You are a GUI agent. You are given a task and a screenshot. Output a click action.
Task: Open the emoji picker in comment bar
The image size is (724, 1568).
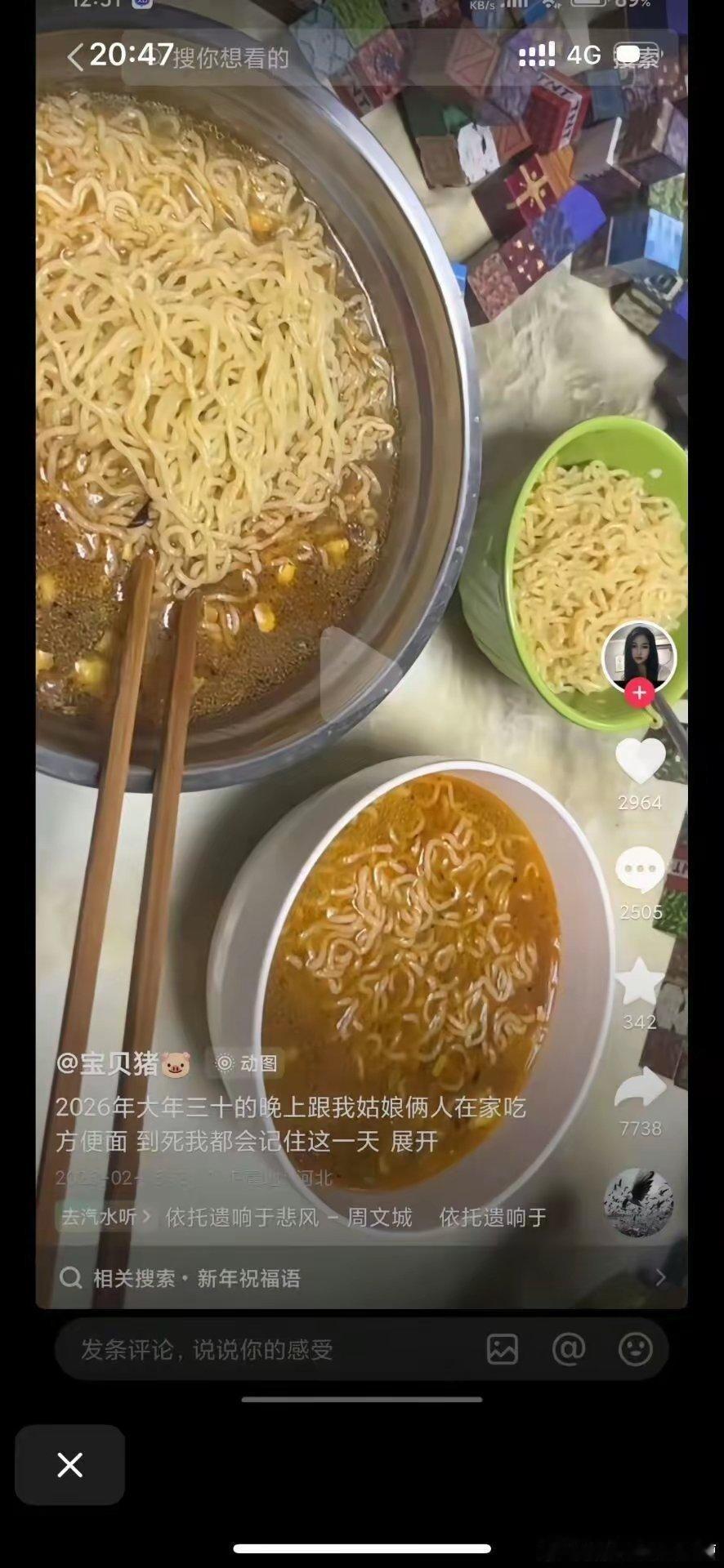[636, 1350]
